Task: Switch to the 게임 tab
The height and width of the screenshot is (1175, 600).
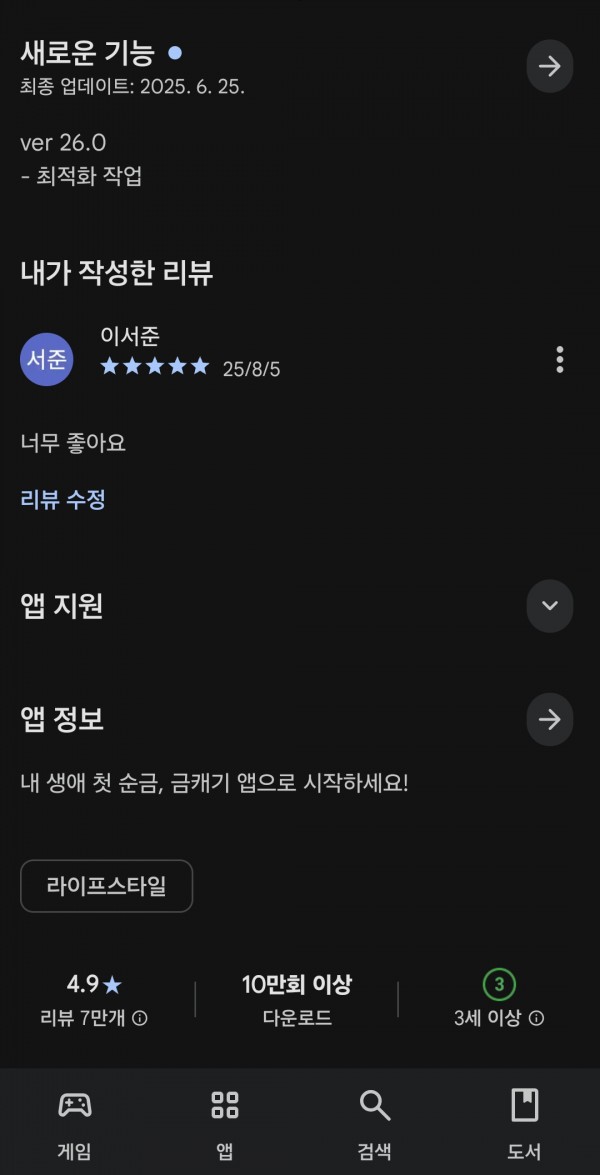Action: (75, 1124)
